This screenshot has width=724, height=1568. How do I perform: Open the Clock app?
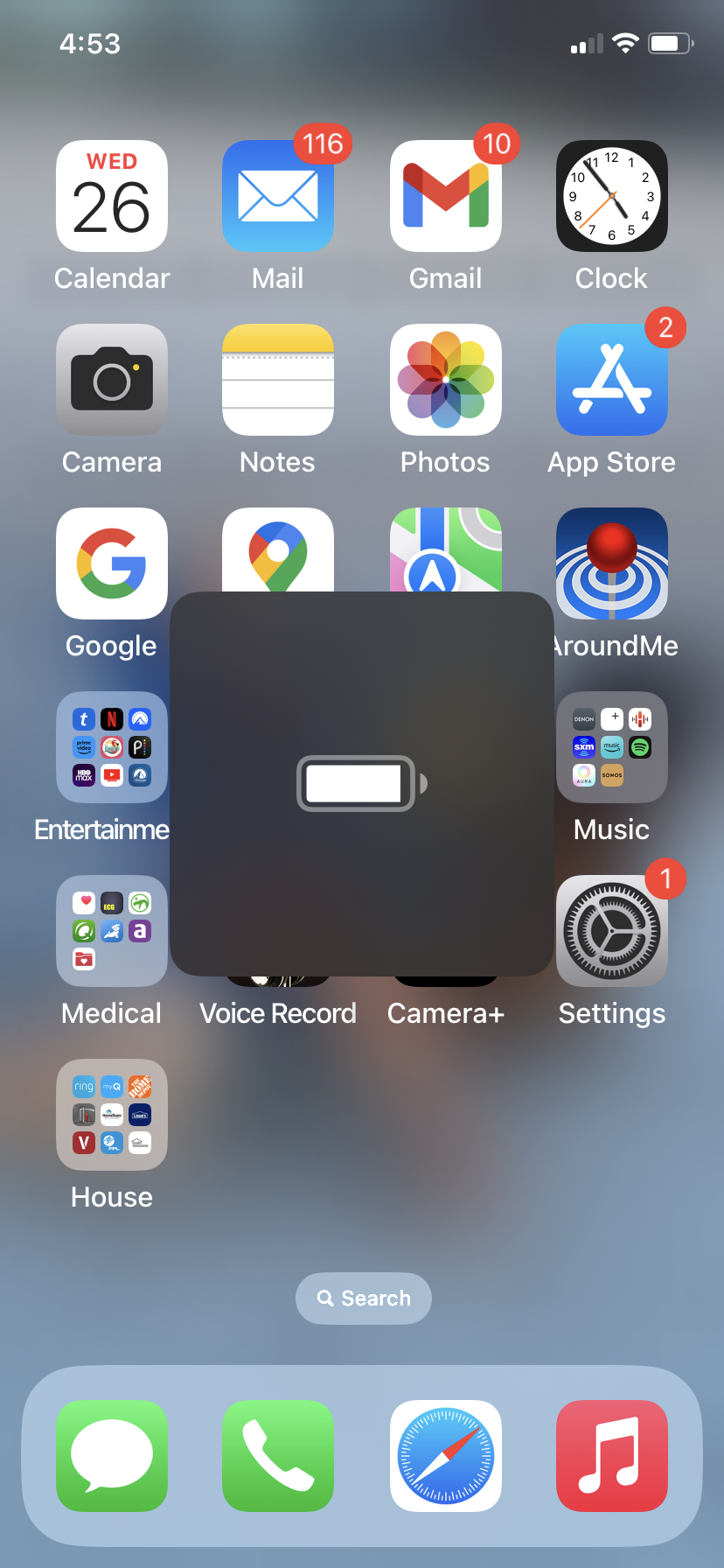(611, 197)
